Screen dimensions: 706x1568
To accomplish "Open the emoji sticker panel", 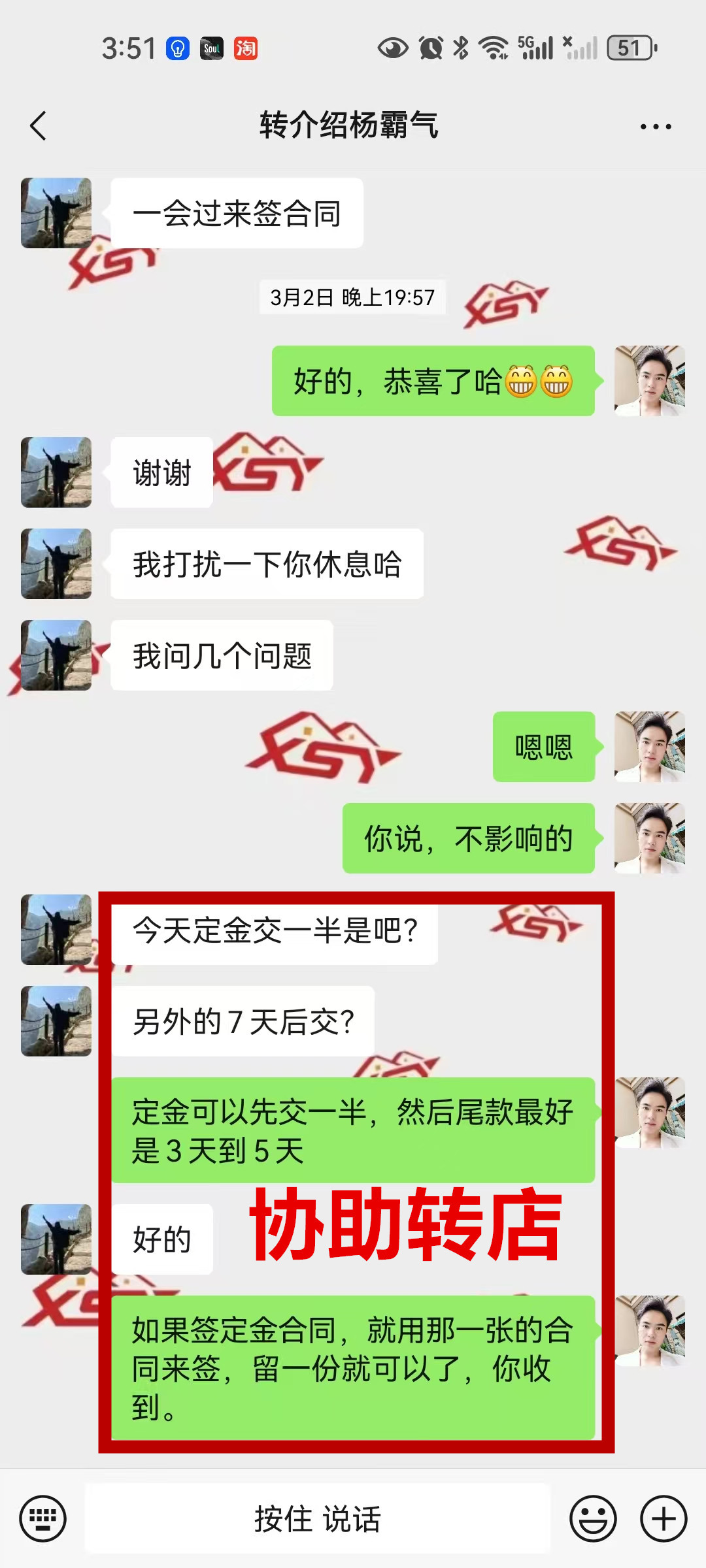I will point(593,1518).
